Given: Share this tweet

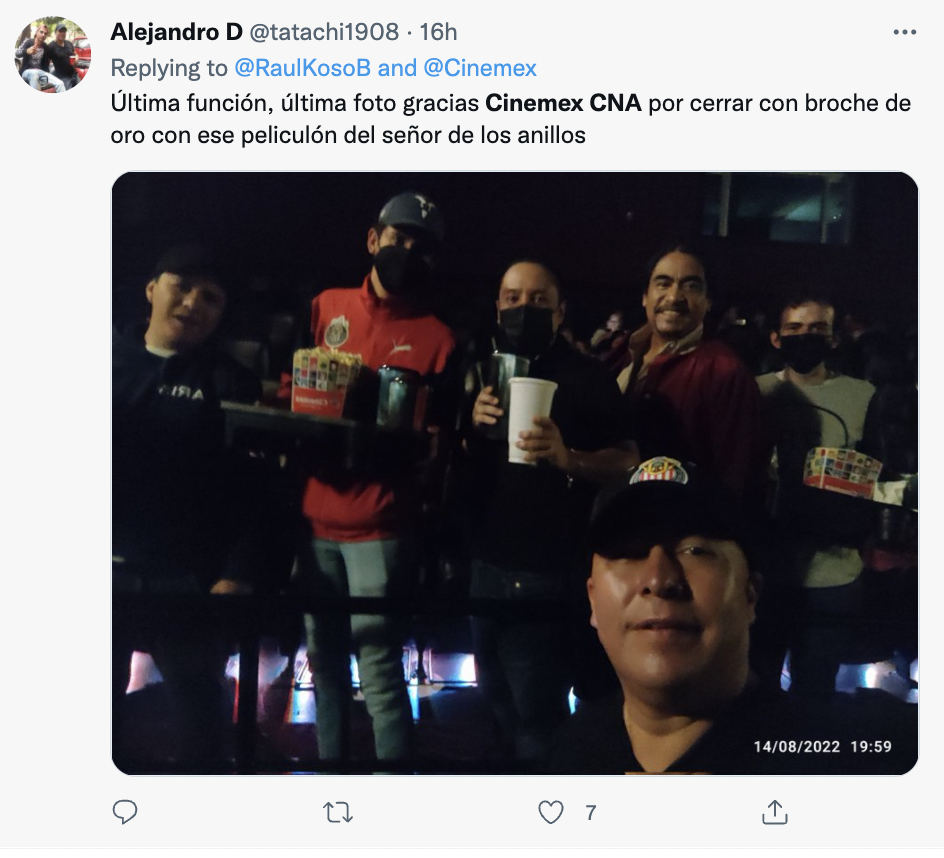Looking at the screenshot, I should click(x=775, y=812).
